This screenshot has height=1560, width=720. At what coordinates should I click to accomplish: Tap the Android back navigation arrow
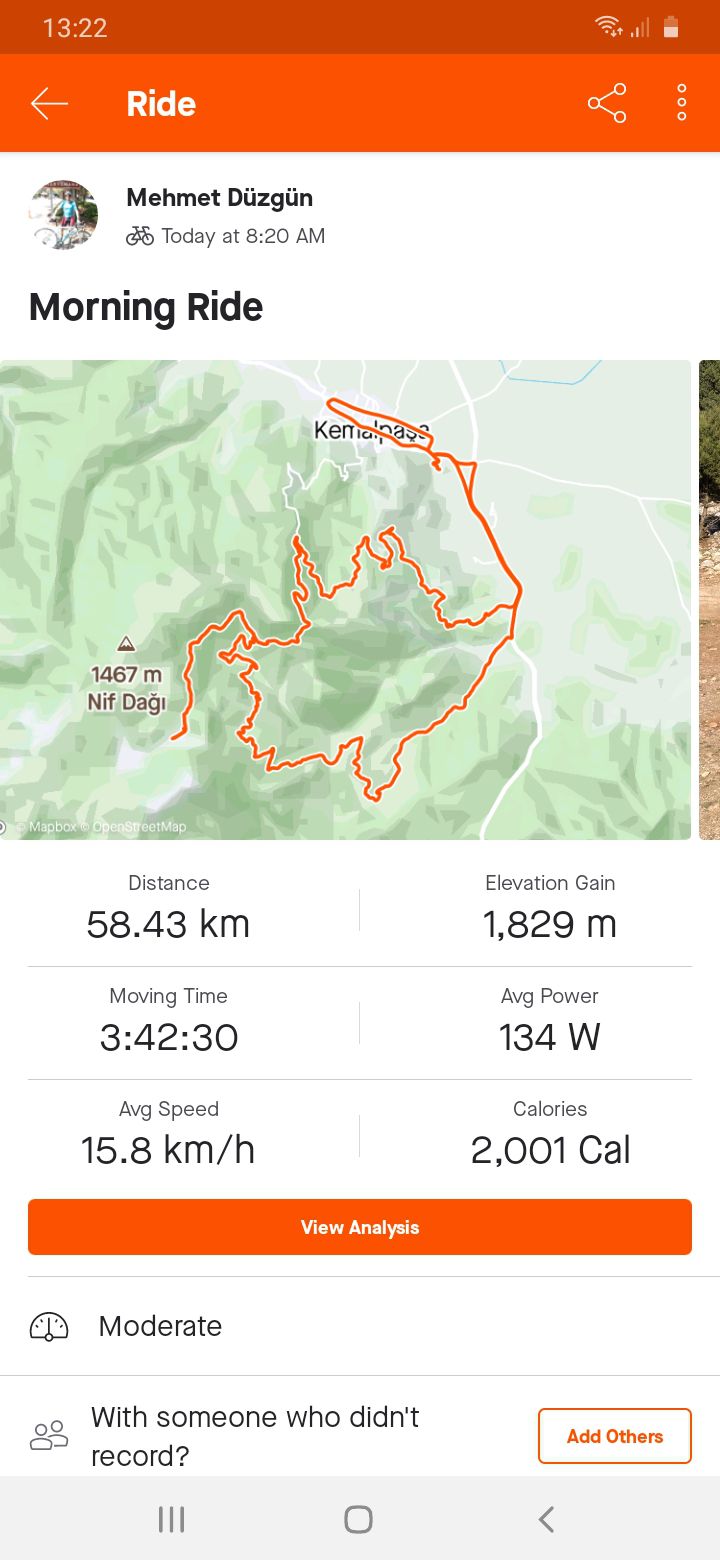pyautogui.click(x=545, y=1518)
